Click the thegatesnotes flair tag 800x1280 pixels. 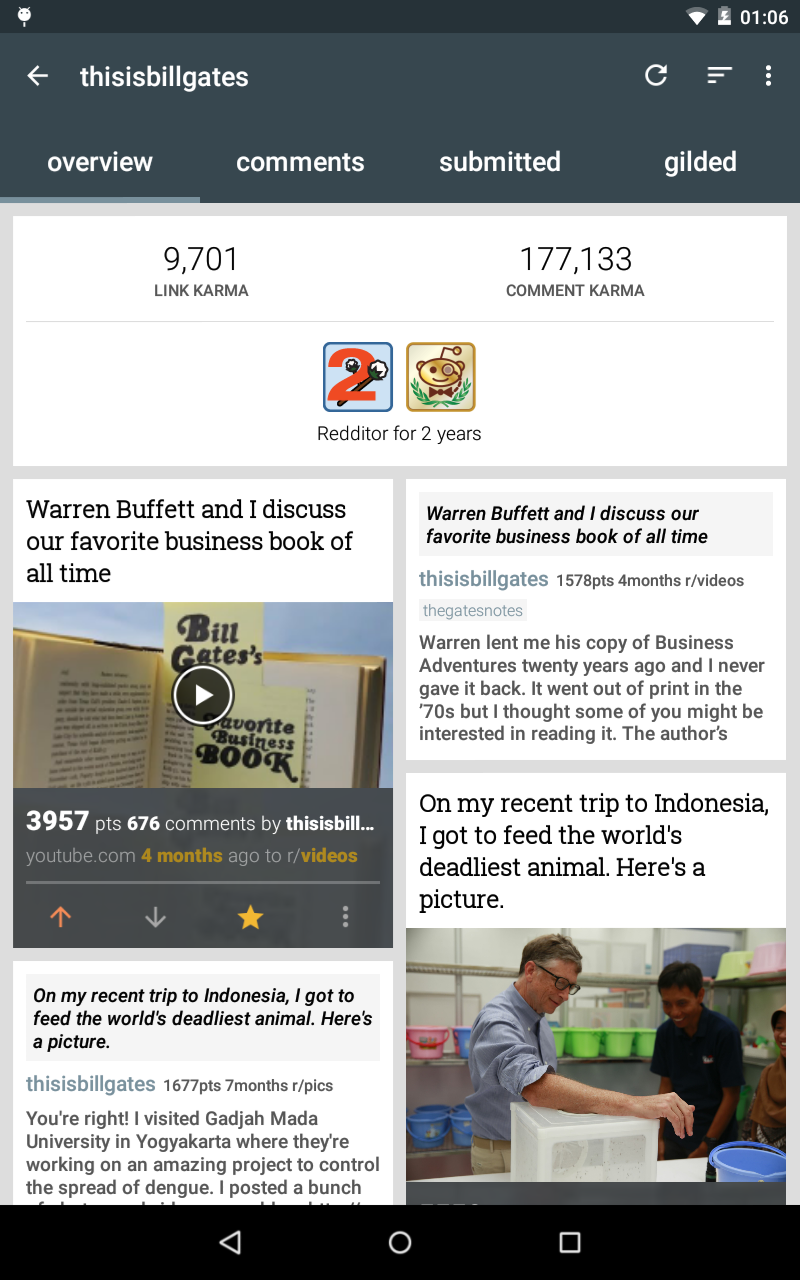pyautogui.click(x=472, y=610)
